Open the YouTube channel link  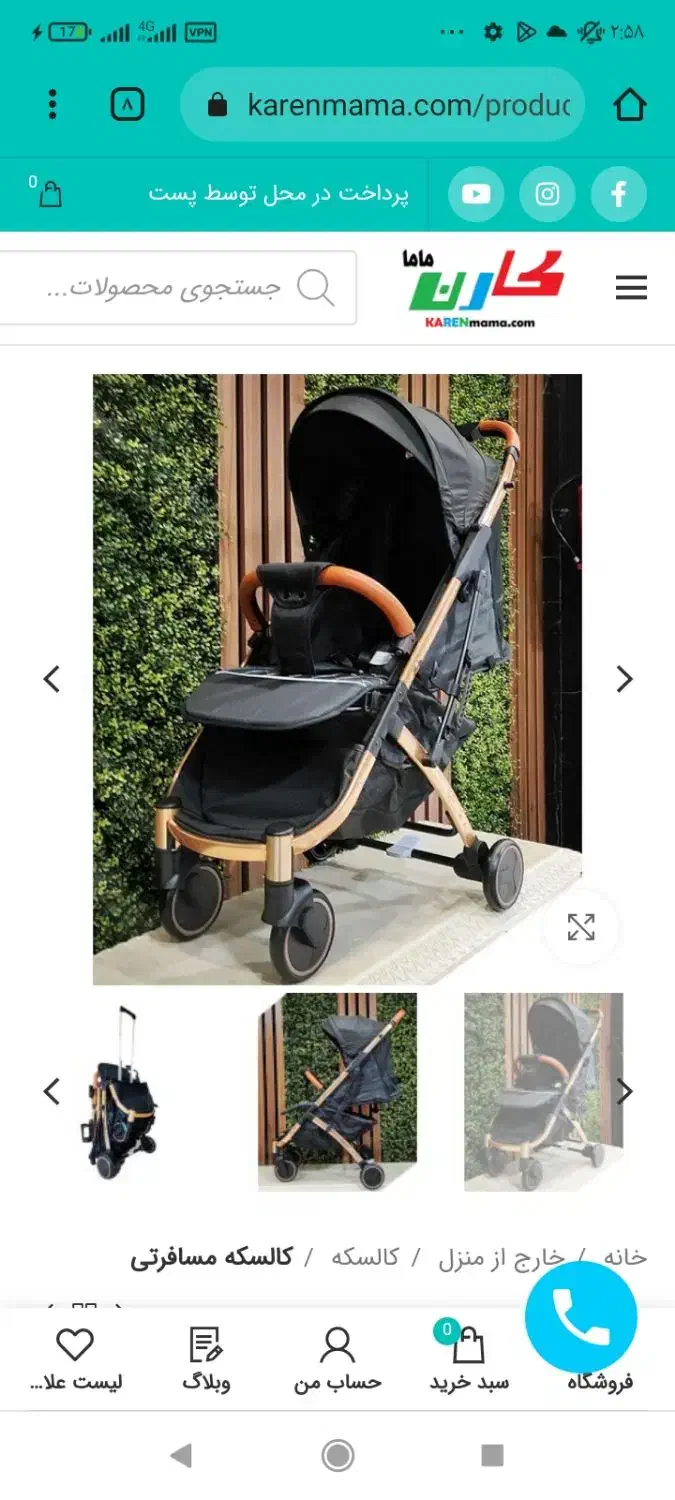click(476, 194)
